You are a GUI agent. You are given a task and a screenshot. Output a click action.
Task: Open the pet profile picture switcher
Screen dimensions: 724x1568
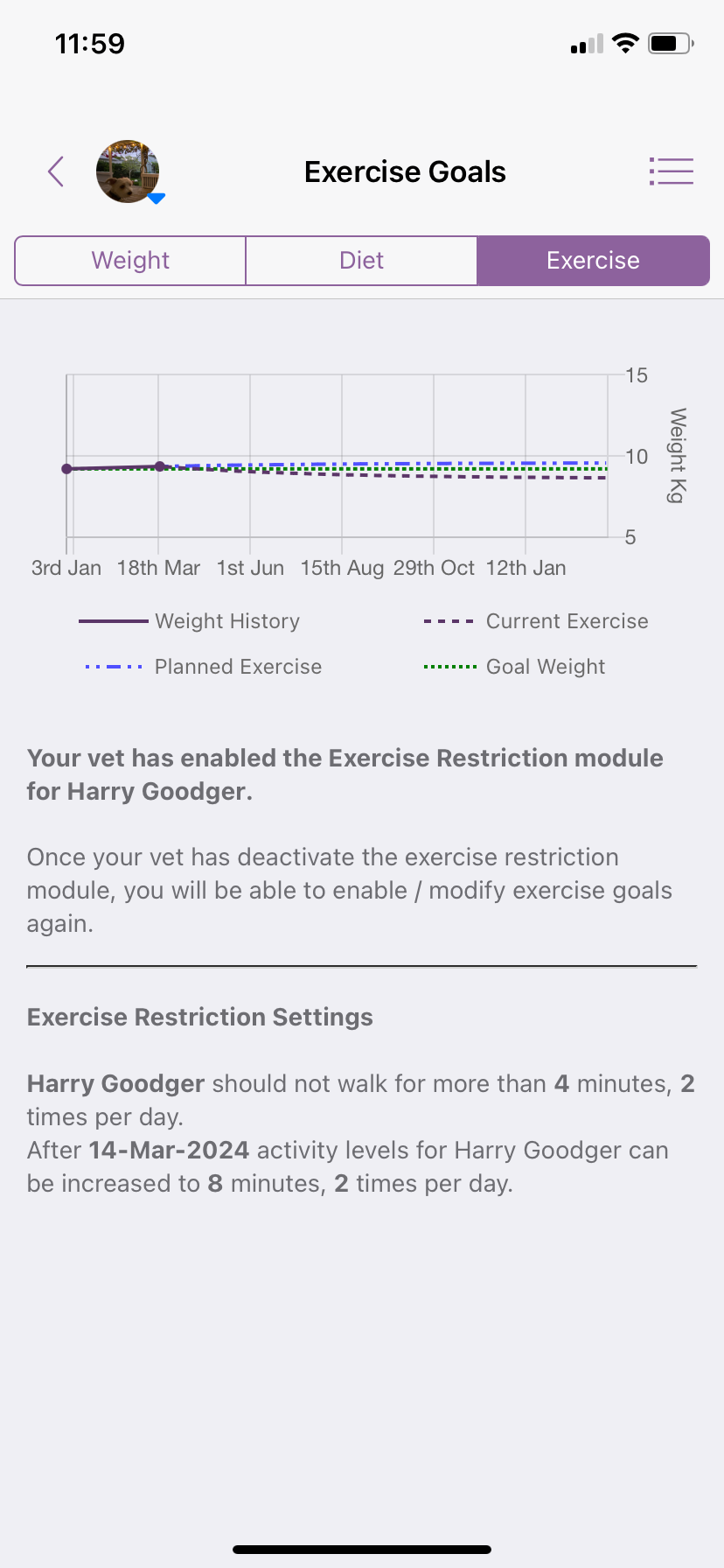[x=129, y=171]
